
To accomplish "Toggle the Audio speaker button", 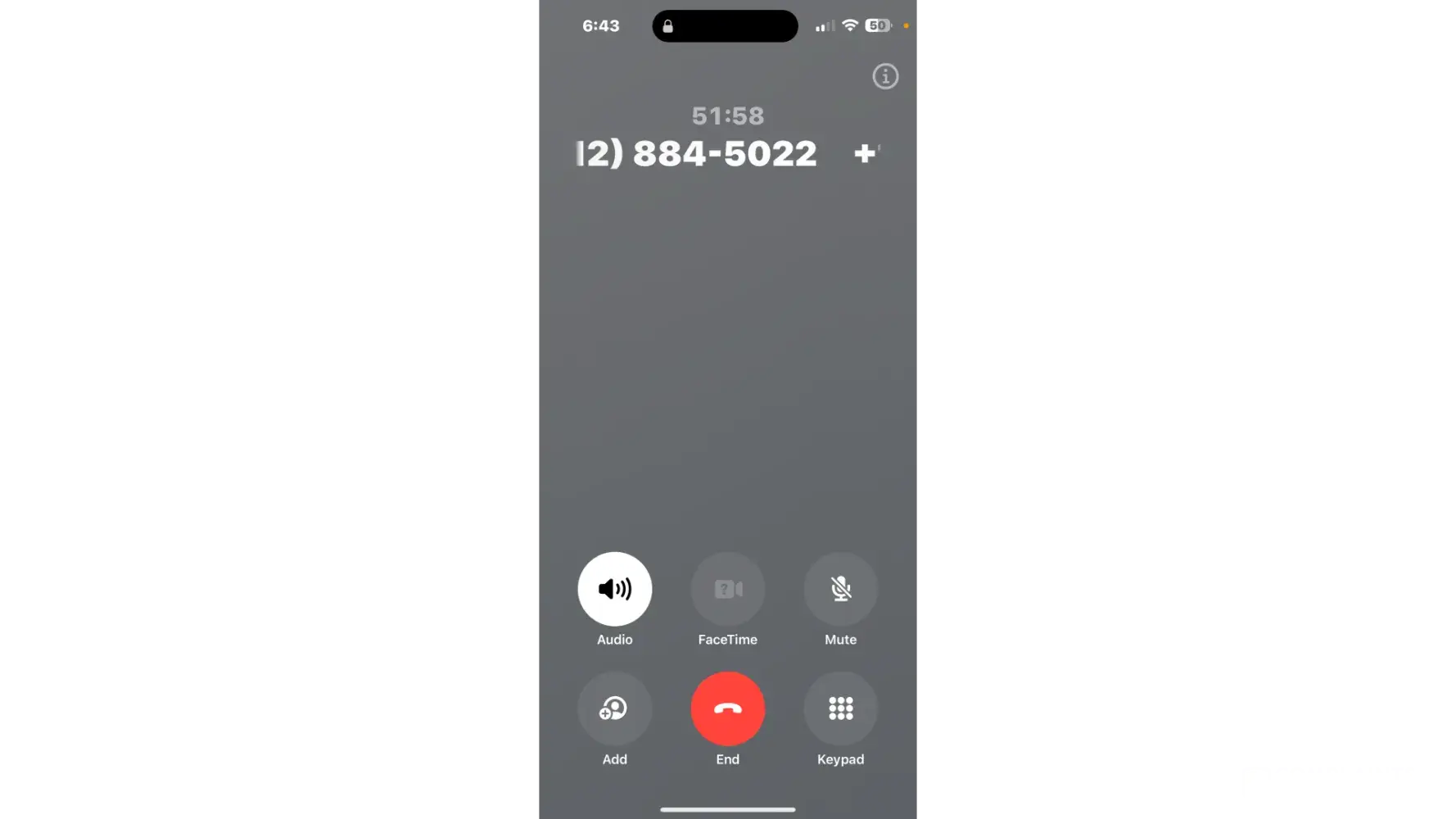I will click(x=614, y=589).
